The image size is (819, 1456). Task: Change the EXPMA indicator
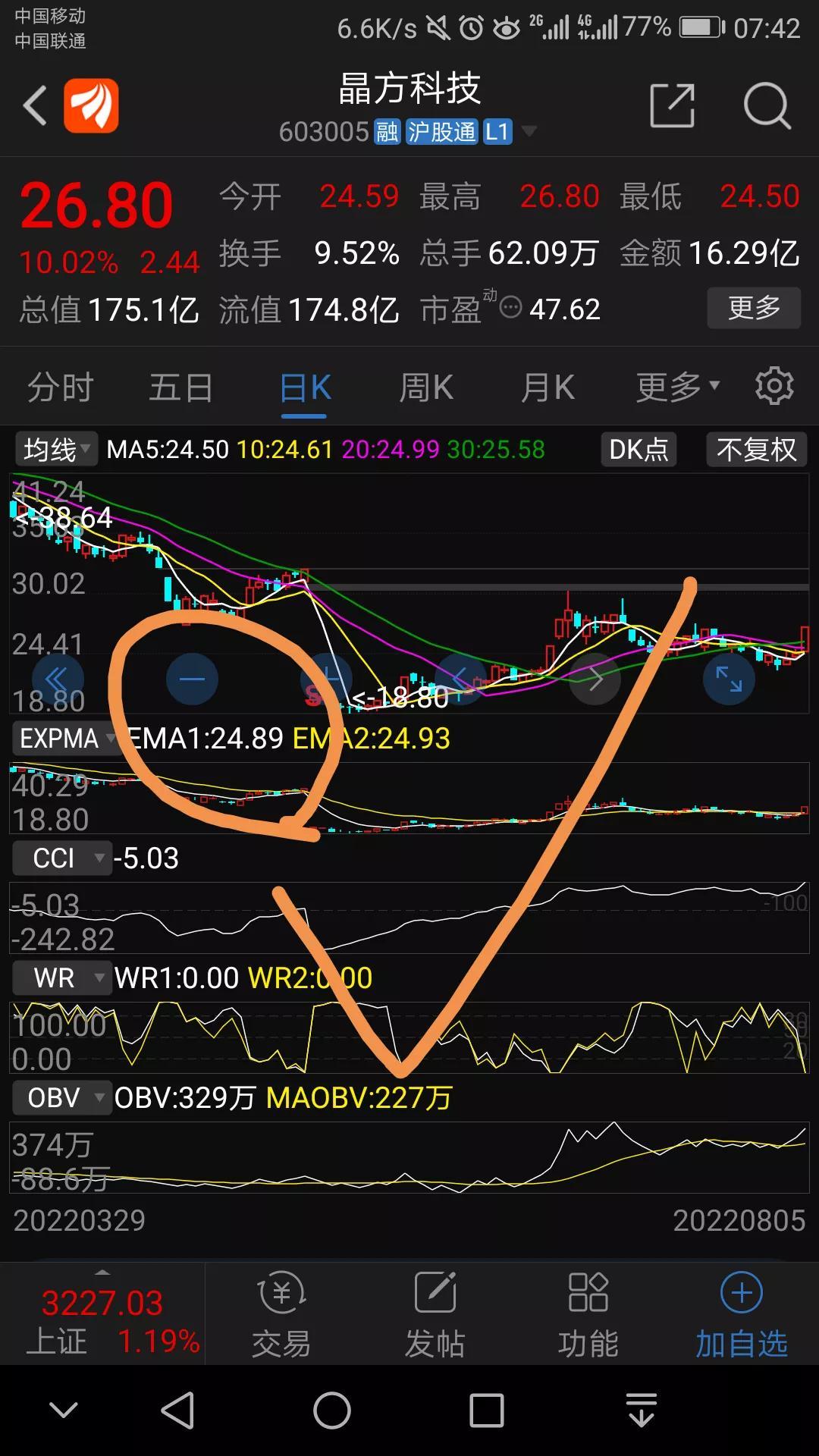(x=66, y=738)
